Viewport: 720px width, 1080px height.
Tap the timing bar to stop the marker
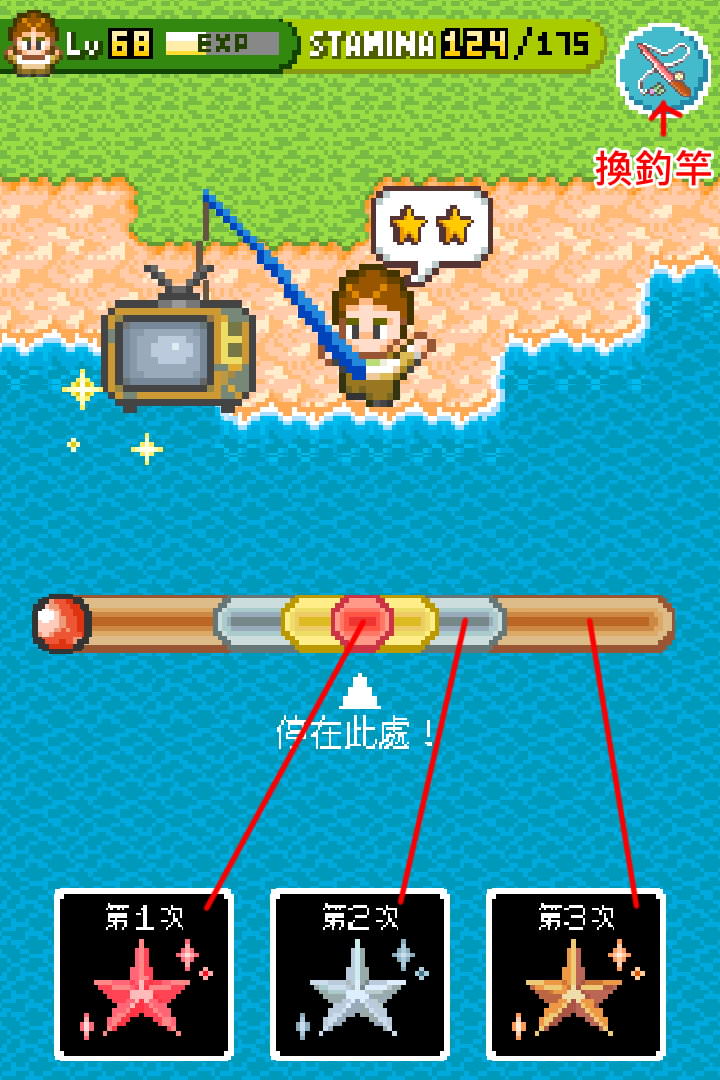(x=361, y=622)
